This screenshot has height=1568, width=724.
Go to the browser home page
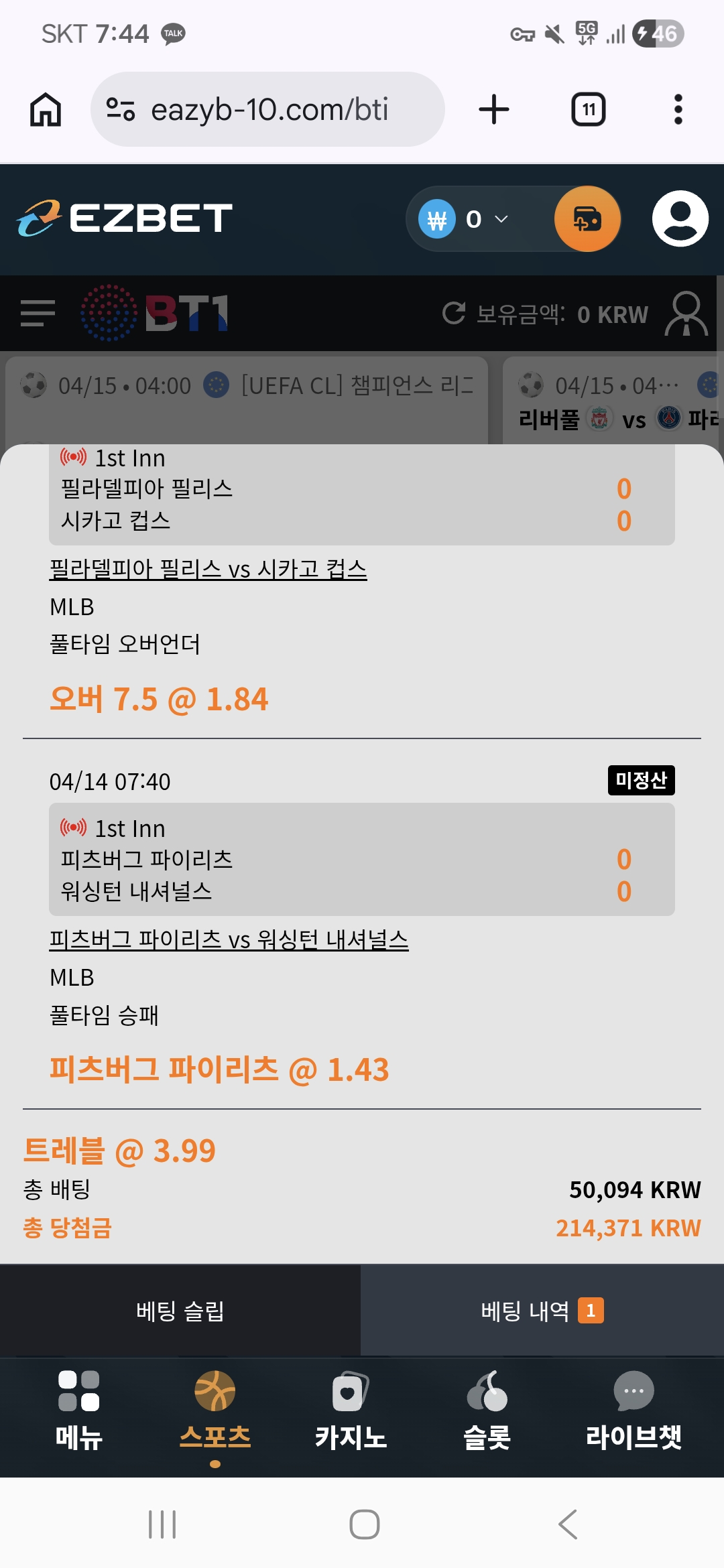(46, 109)
